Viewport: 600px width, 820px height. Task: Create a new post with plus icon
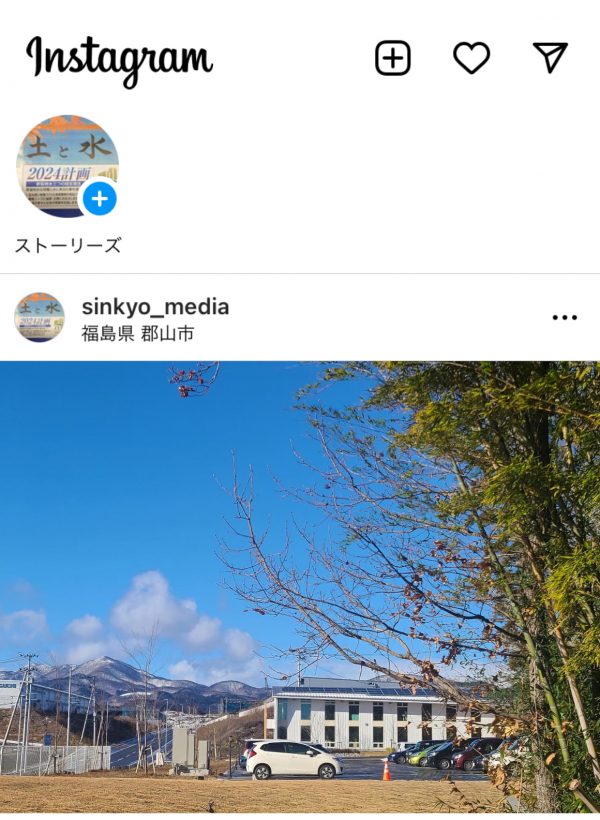click(393, 58)
